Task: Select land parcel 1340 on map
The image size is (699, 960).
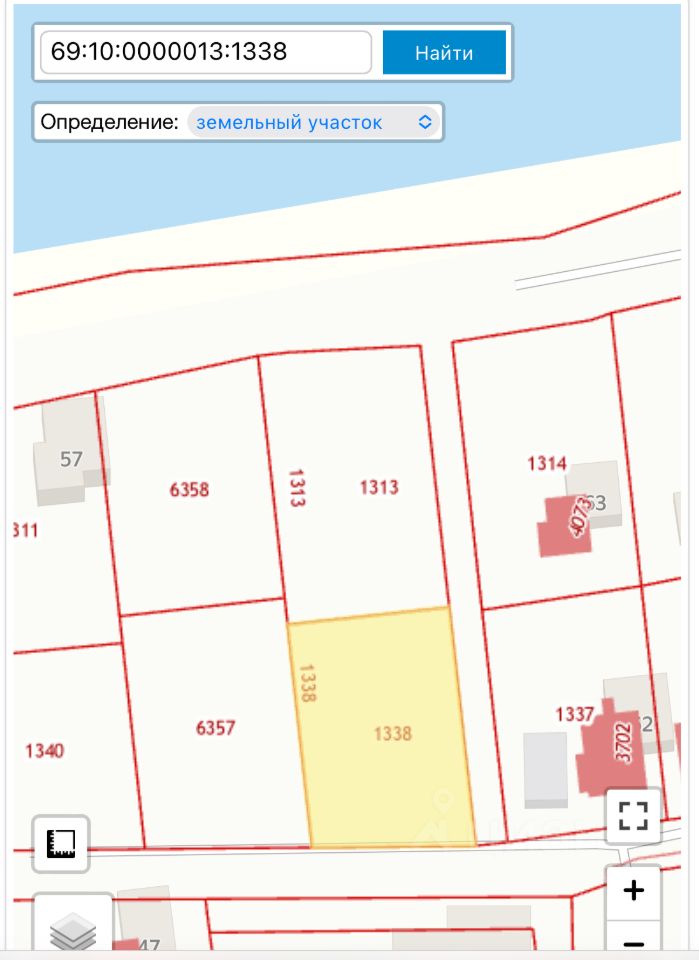Action: pyautogui.click(x=45, y=750)
